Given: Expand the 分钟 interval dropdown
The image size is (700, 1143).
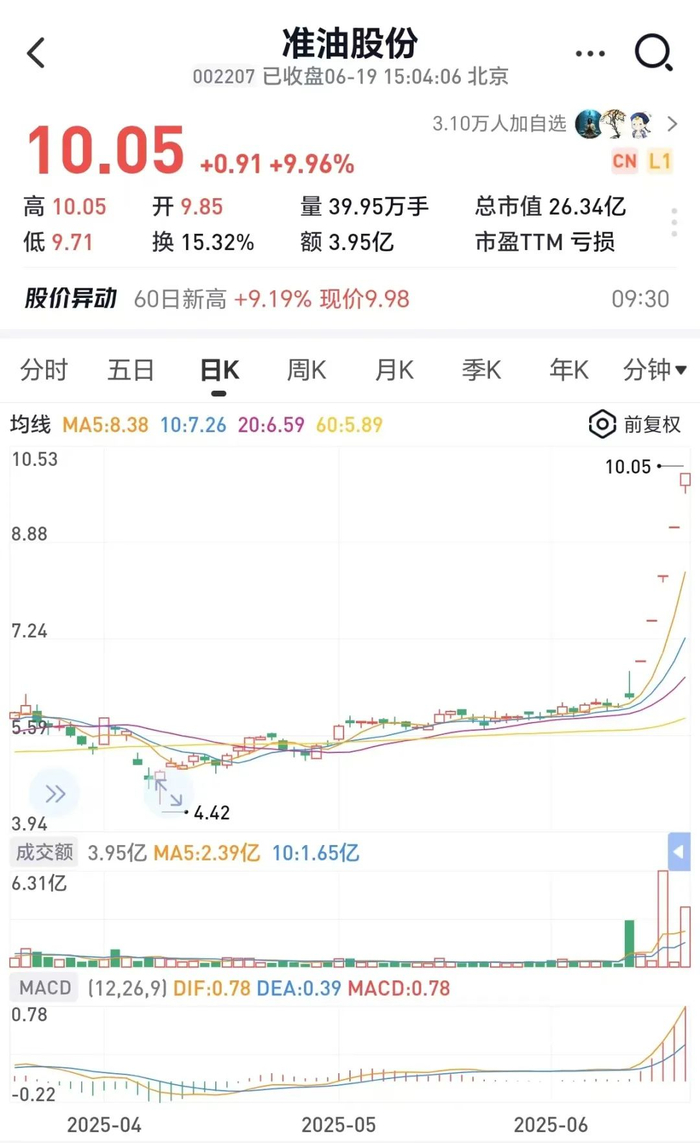Looking at the screenshot, I should (x=654, y=370).
